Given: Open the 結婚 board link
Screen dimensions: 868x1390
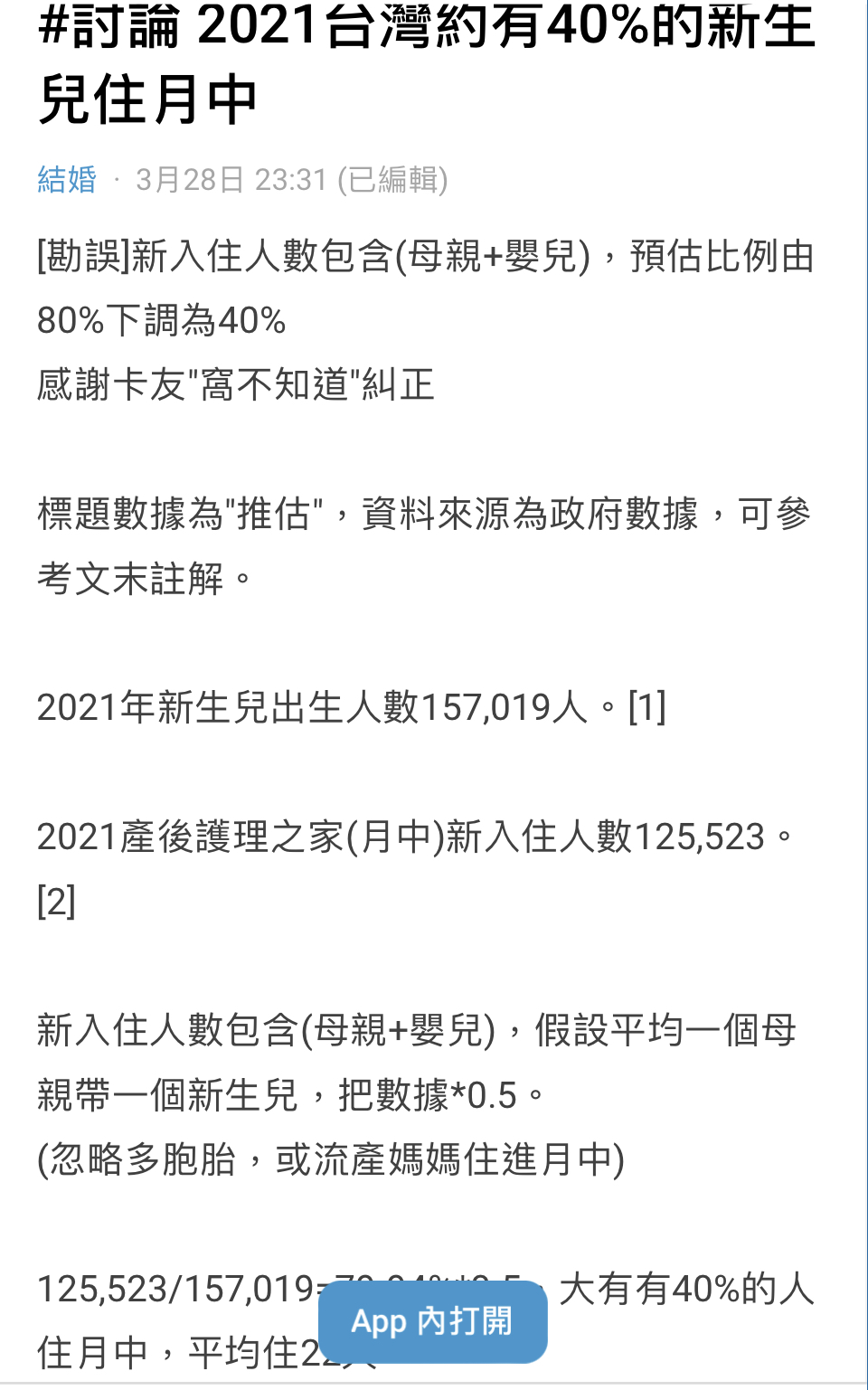Looking at the screenshot, I should pos(67,179).
